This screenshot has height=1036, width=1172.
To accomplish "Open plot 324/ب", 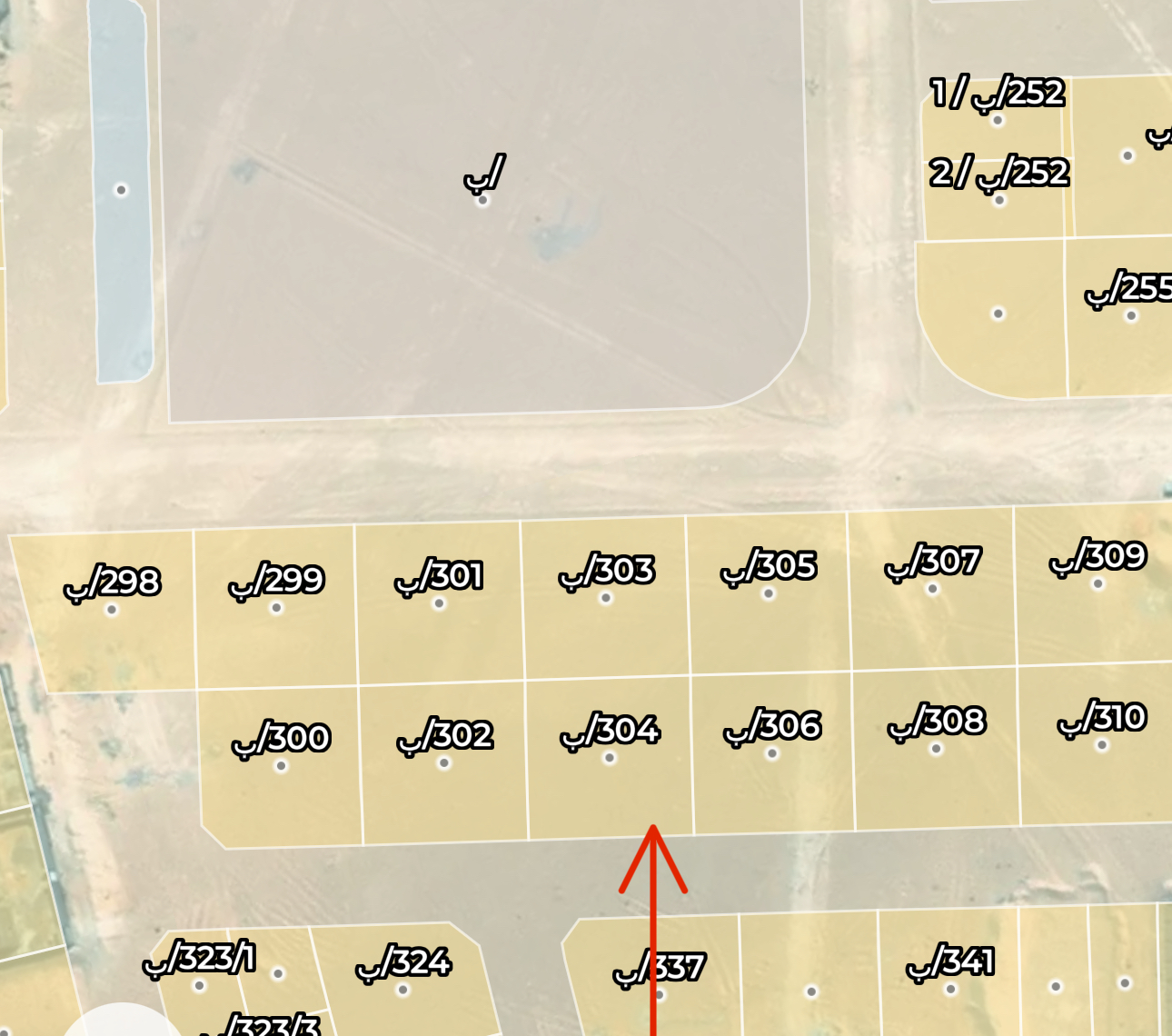I will pyautogui.click(x=402, y=989).
